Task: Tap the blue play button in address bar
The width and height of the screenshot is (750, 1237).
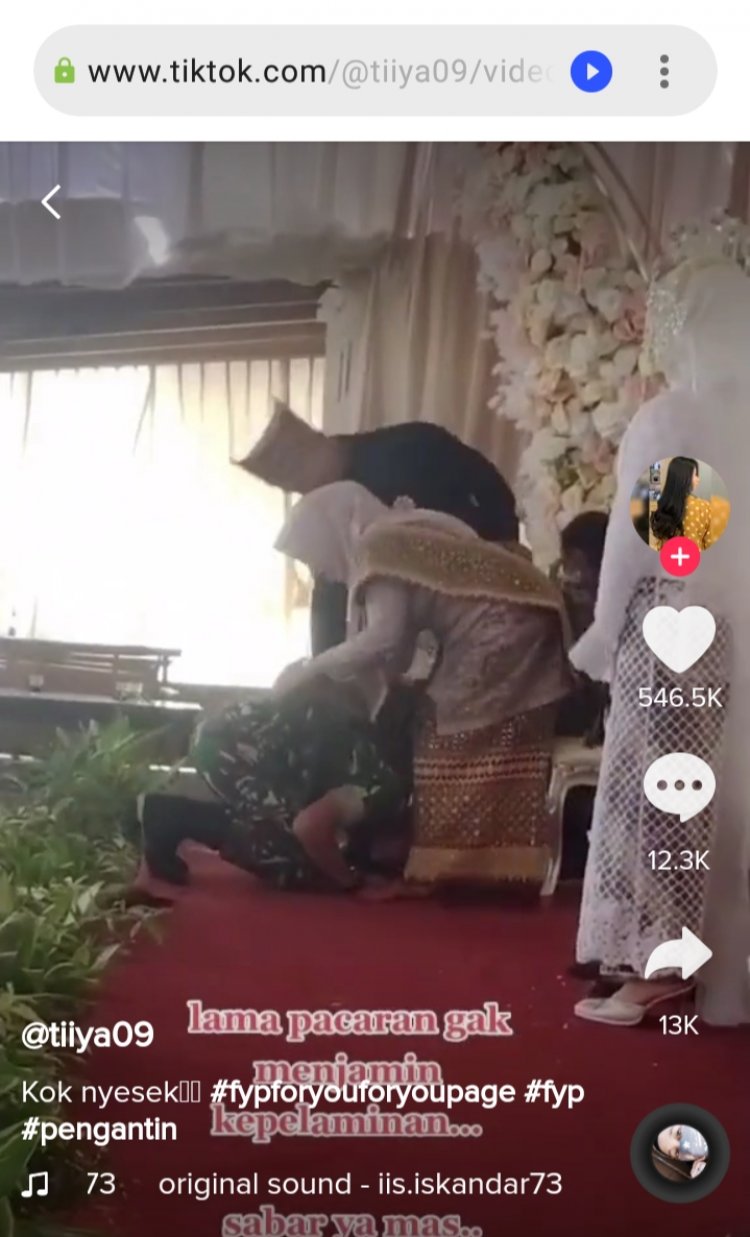Action: point(591,72)
